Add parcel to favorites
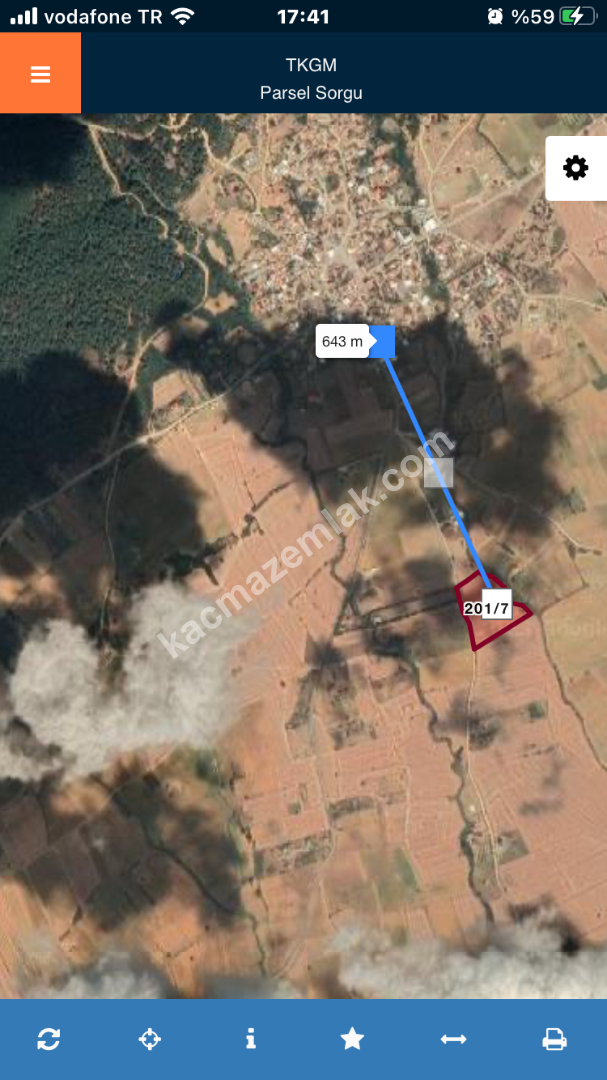 (x=352, y=1039)
